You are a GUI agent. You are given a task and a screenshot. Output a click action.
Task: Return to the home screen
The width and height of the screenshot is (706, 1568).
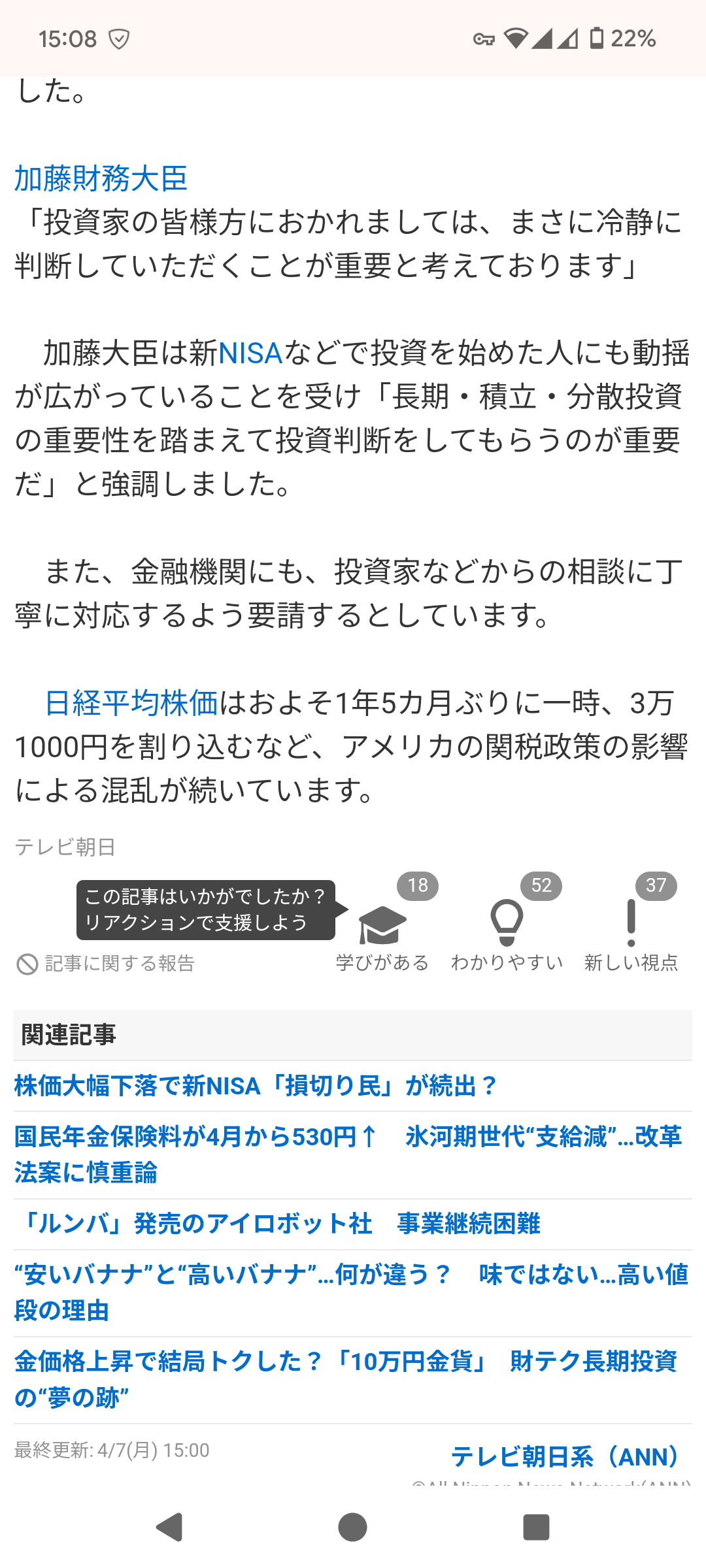[x=353, y=1527]
